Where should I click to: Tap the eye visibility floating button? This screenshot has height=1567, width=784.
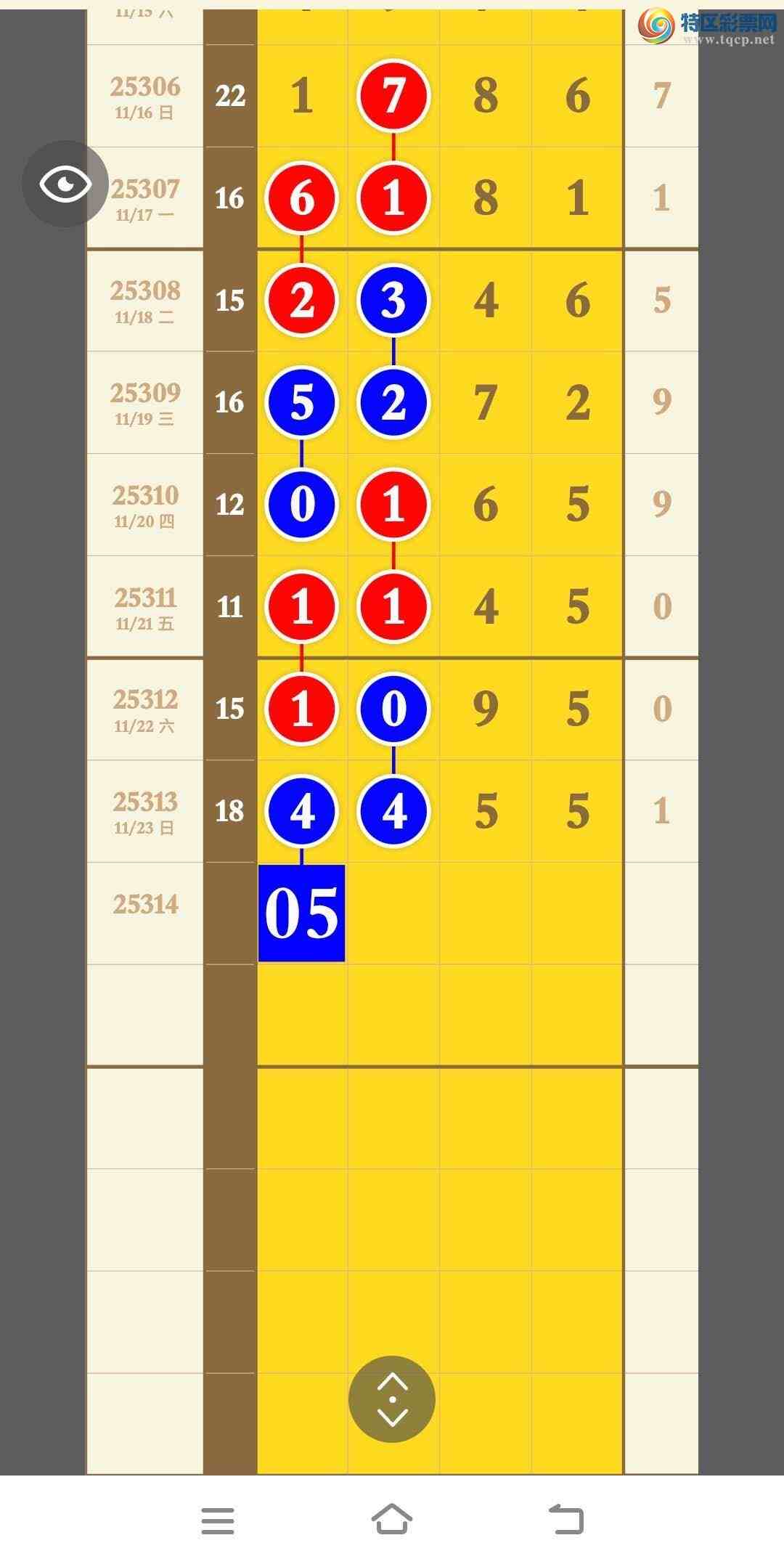click(x=65, y=184)
